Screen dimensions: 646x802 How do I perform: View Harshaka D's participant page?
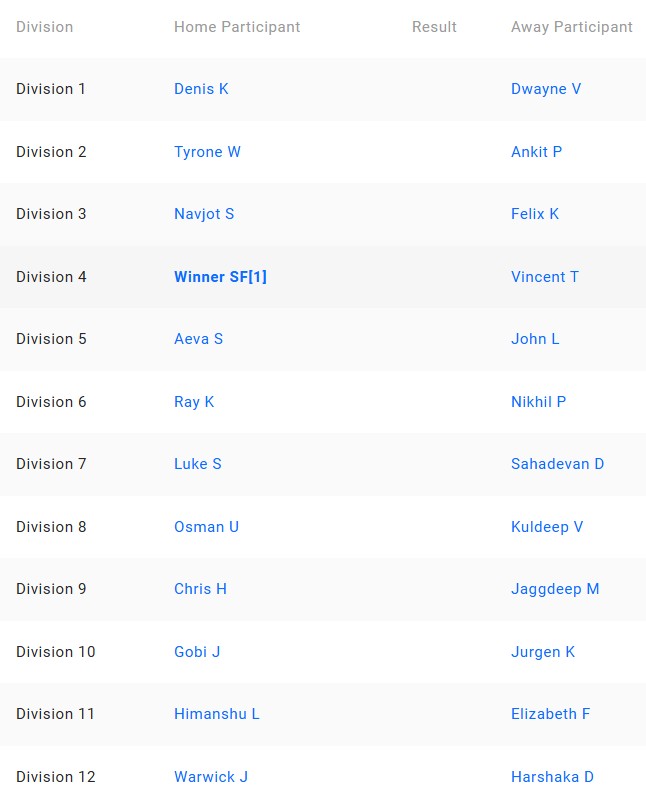(552, 777)
